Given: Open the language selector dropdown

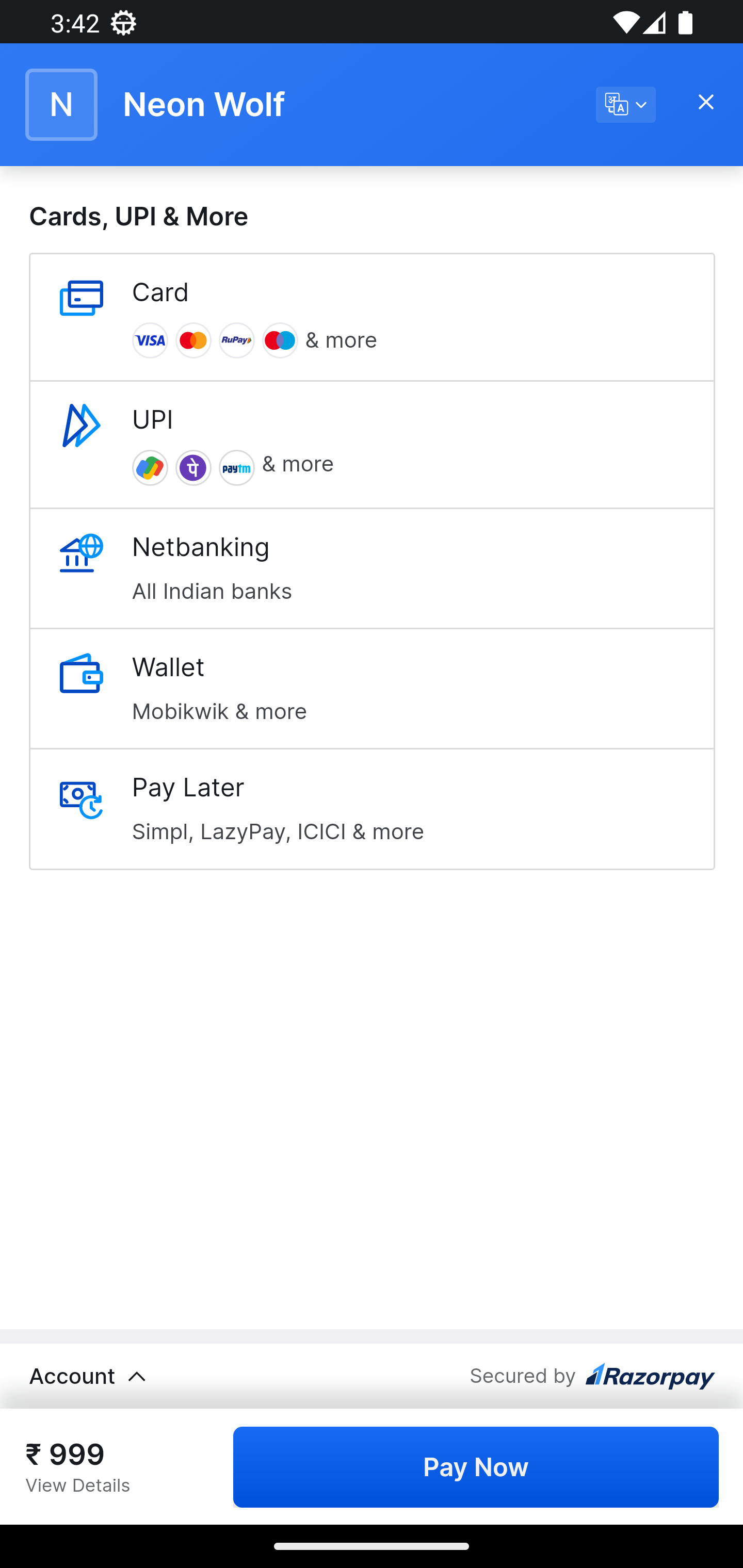Looking at the screenshot, I should click(x=625, y=105).
